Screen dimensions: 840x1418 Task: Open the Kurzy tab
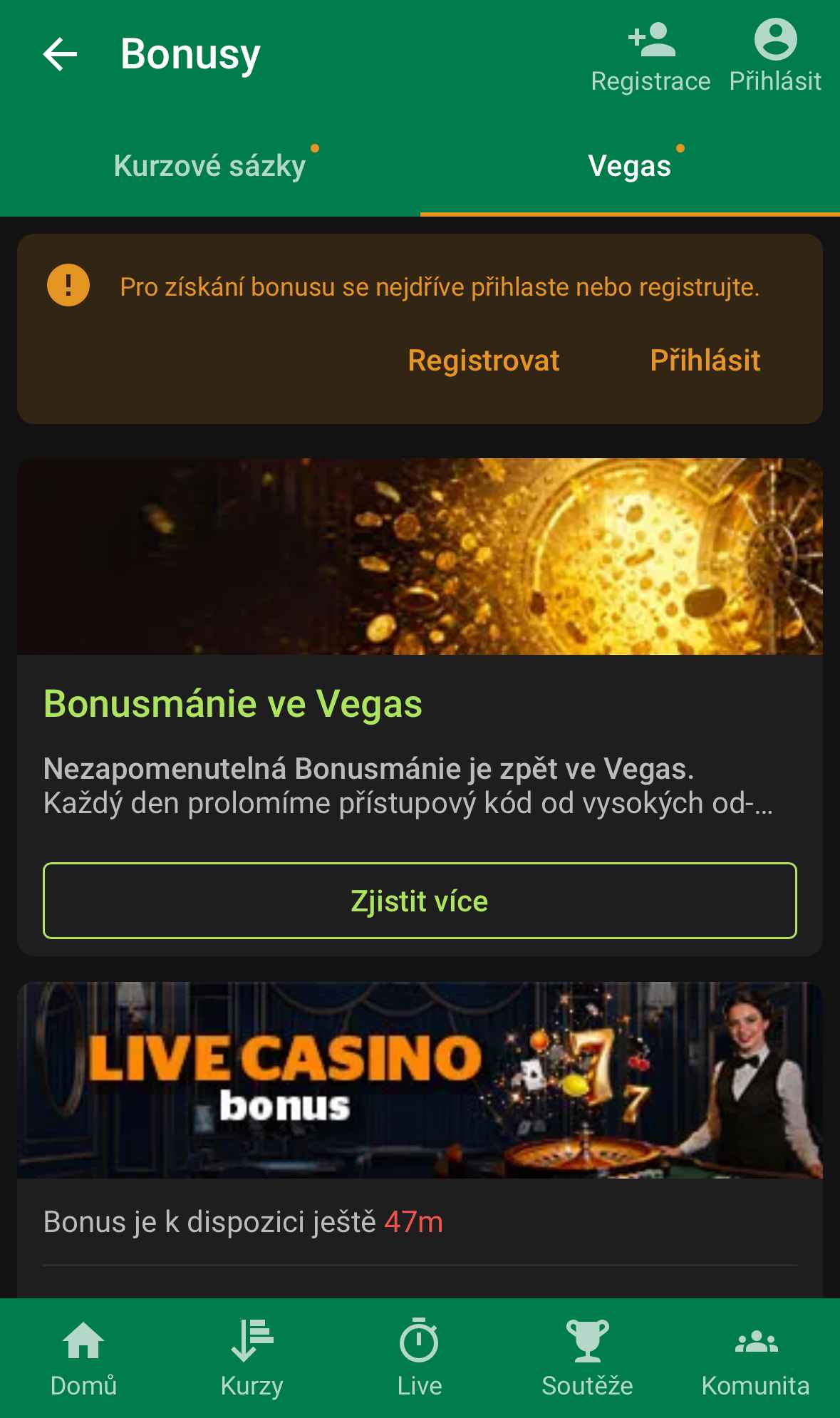point(252,1358)
